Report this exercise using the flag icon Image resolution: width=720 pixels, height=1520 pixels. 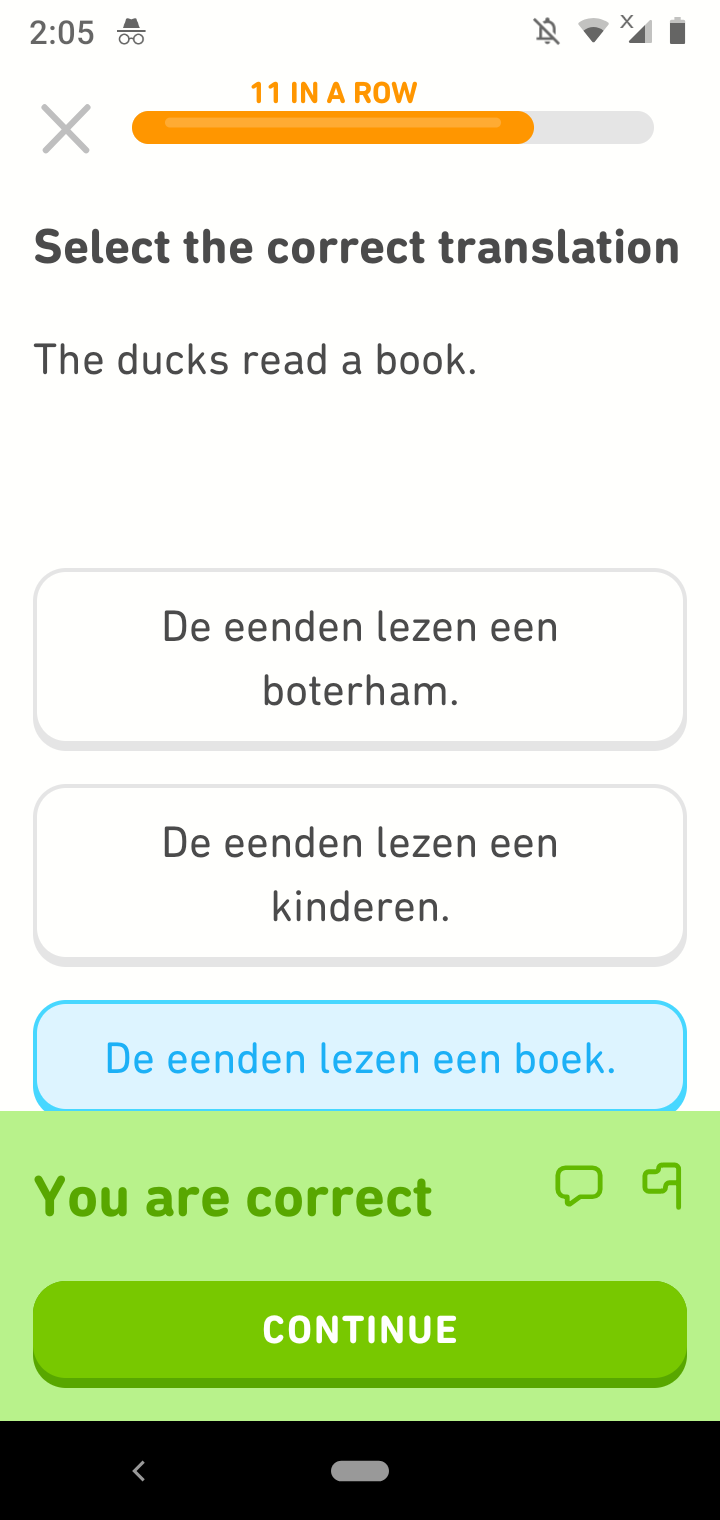(662, 1186)
